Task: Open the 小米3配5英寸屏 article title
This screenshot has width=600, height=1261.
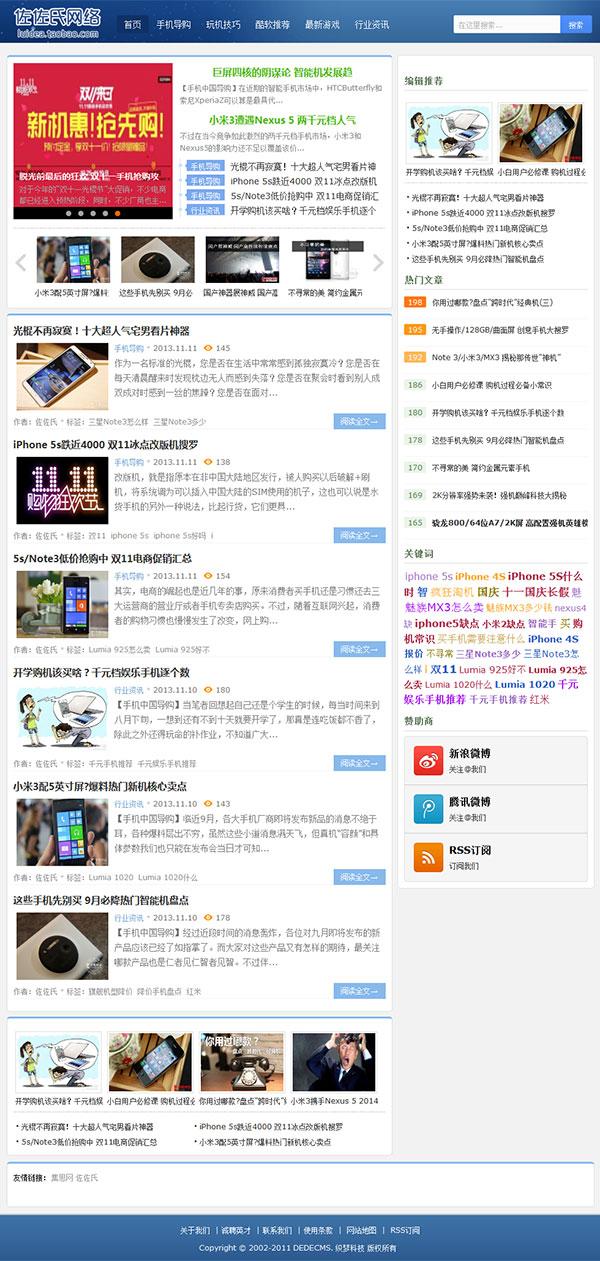Action: 100,787
